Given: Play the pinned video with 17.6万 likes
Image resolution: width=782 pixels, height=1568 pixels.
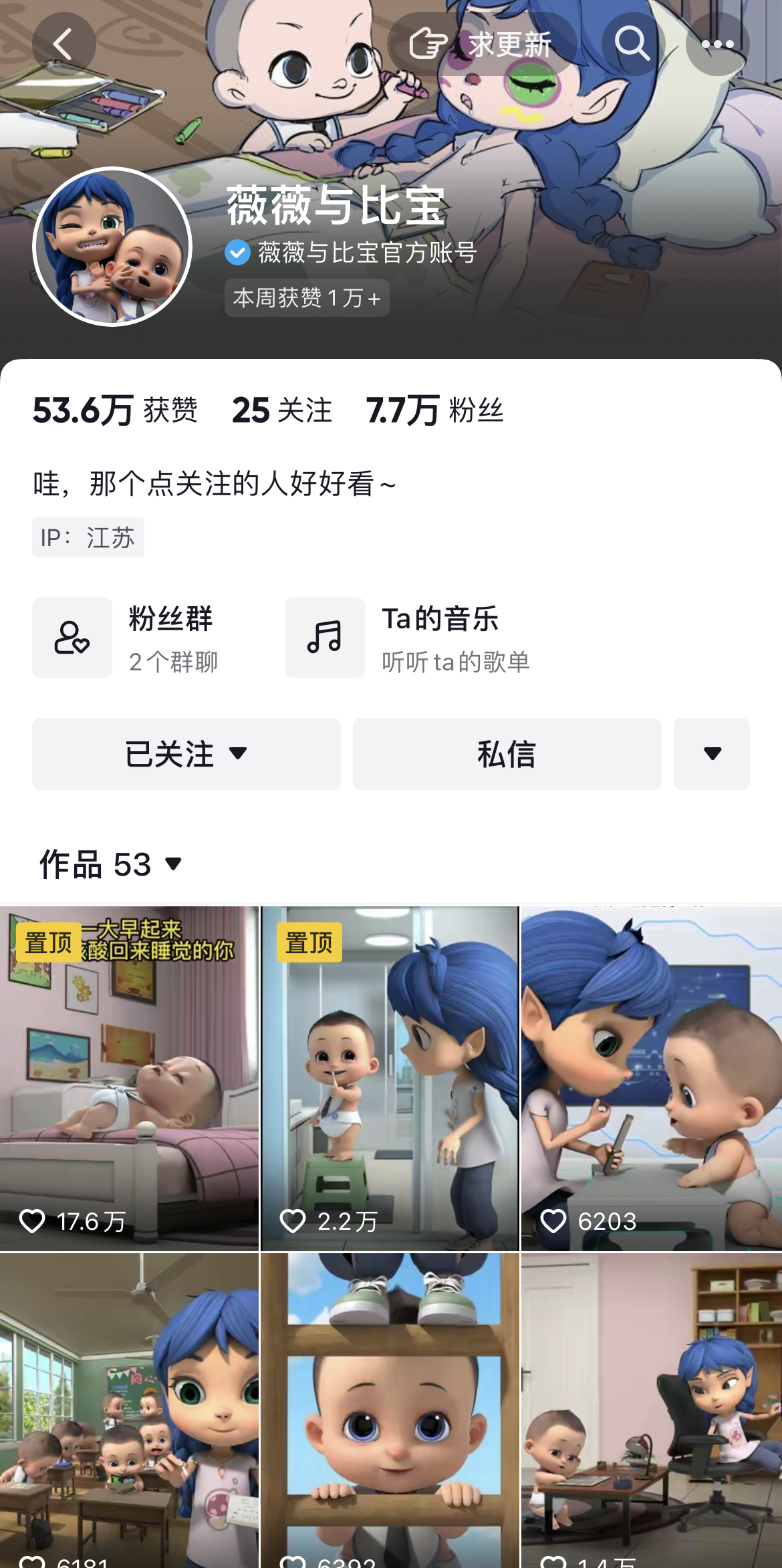Looking at the screenshot, I should point(129,1077).
